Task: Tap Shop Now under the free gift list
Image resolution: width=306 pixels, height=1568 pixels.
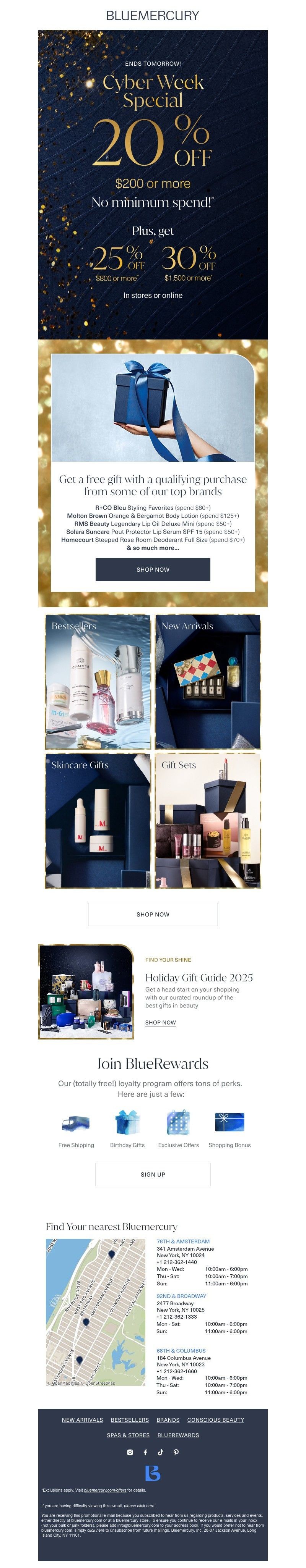Action: 152,569
